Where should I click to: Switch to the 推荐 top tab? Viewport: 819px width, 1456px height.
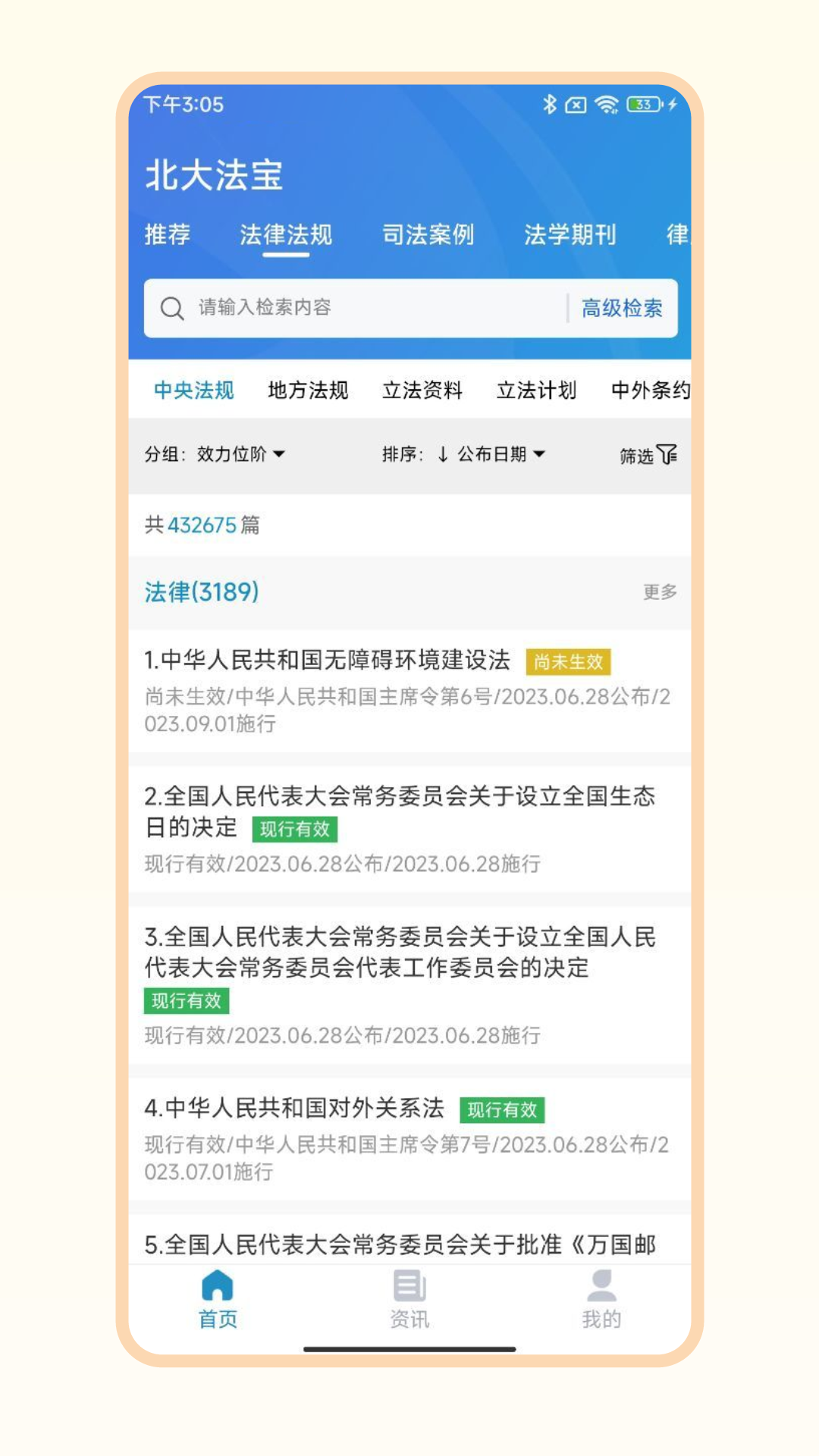click(x=167, y=234)
